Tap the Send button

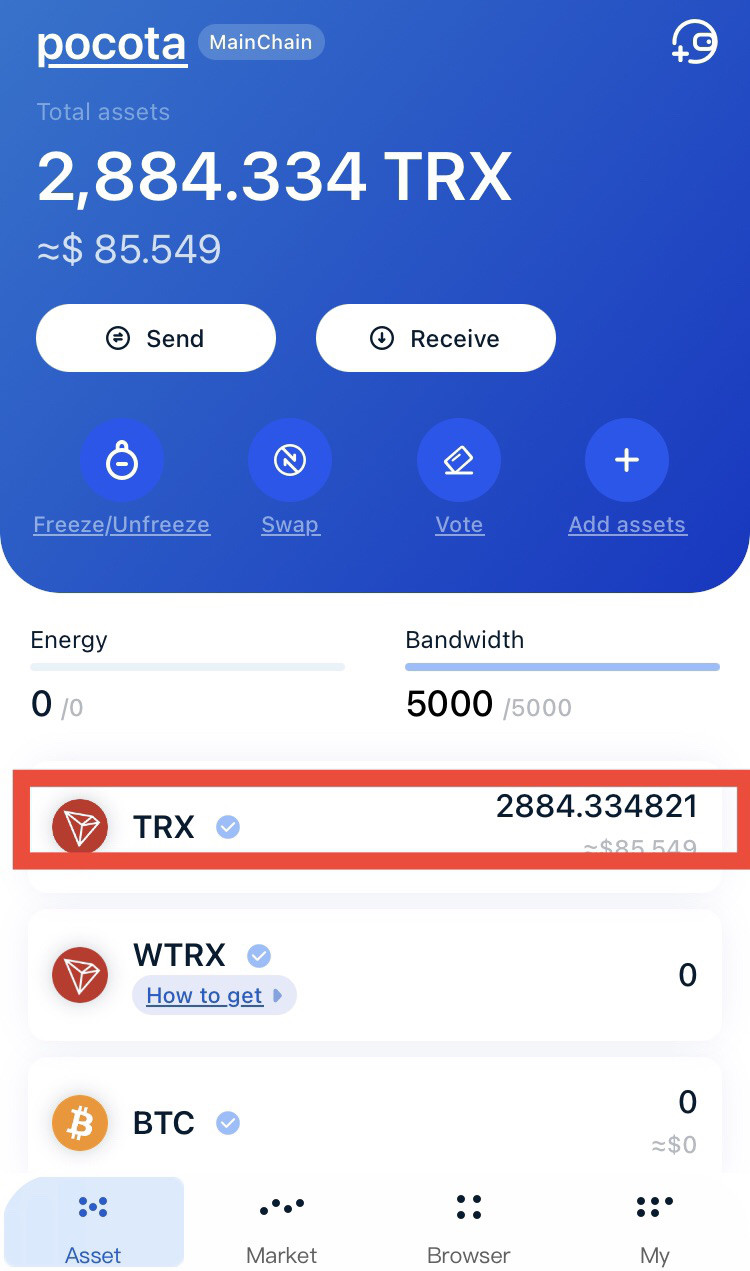156,338
